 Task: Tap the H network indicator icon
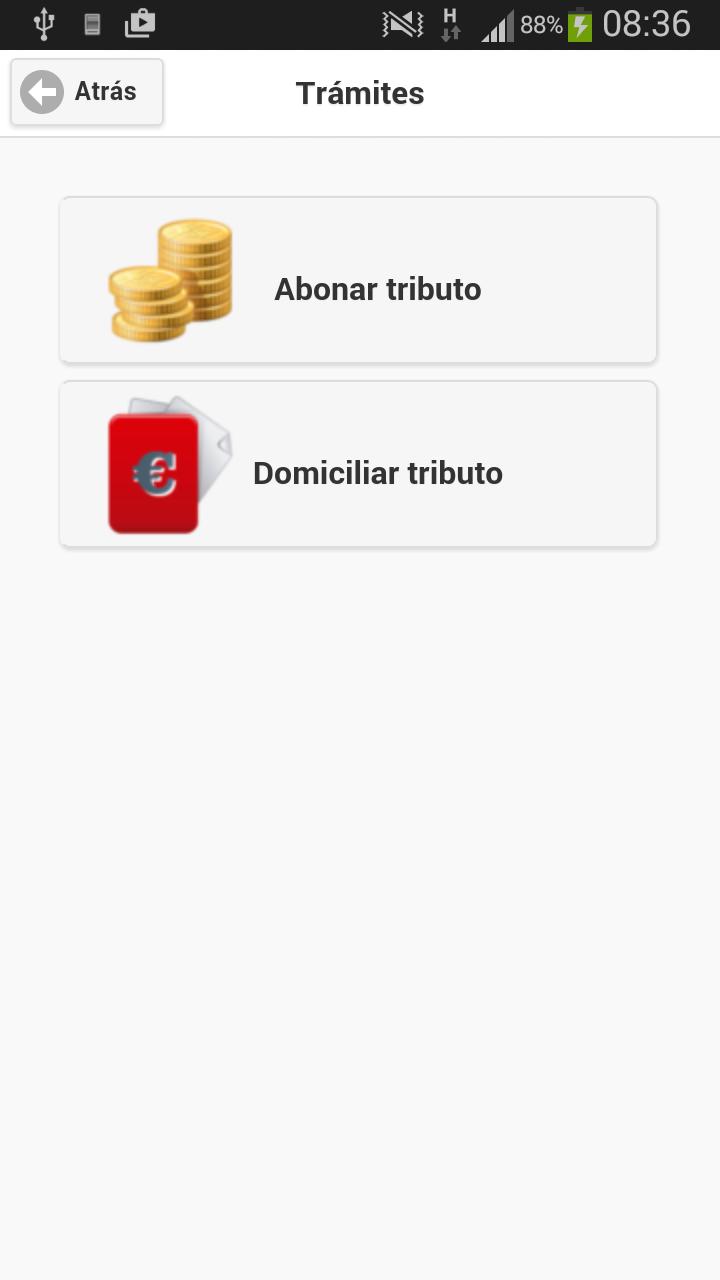point(448,17)
